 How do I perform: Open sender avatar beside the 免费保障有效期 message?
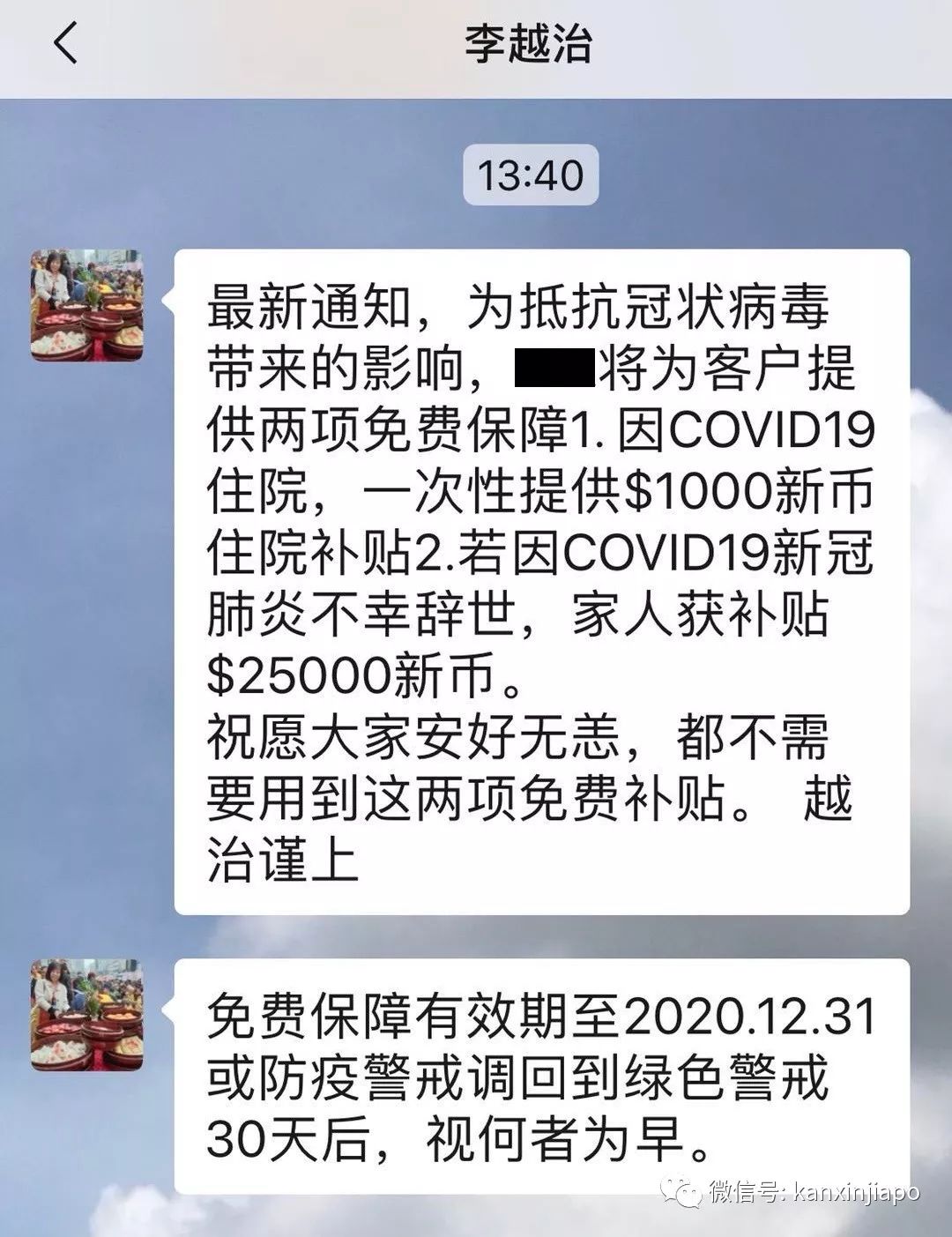(86, 1015)
